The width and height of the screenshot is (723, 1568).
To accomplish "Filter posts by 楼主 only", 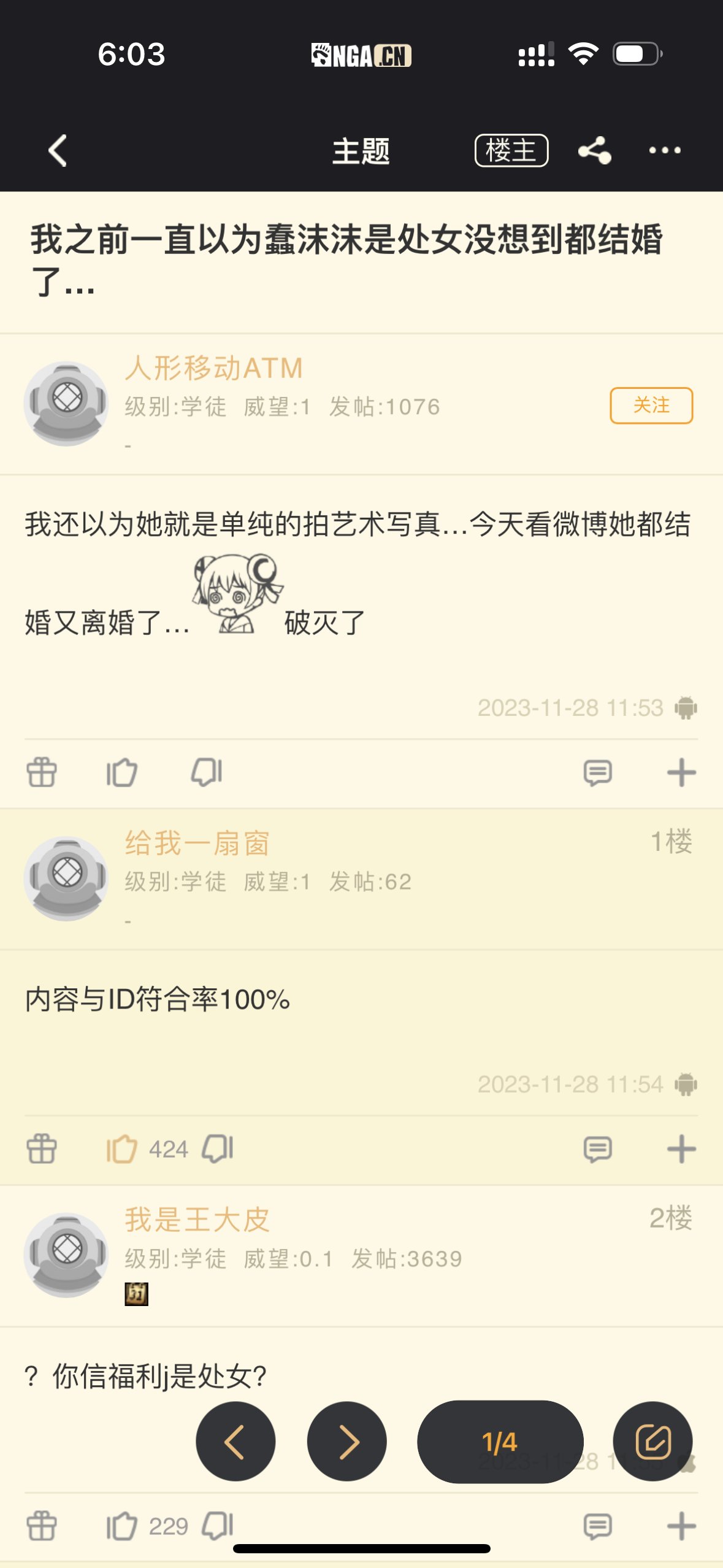I will pos(511,150).
